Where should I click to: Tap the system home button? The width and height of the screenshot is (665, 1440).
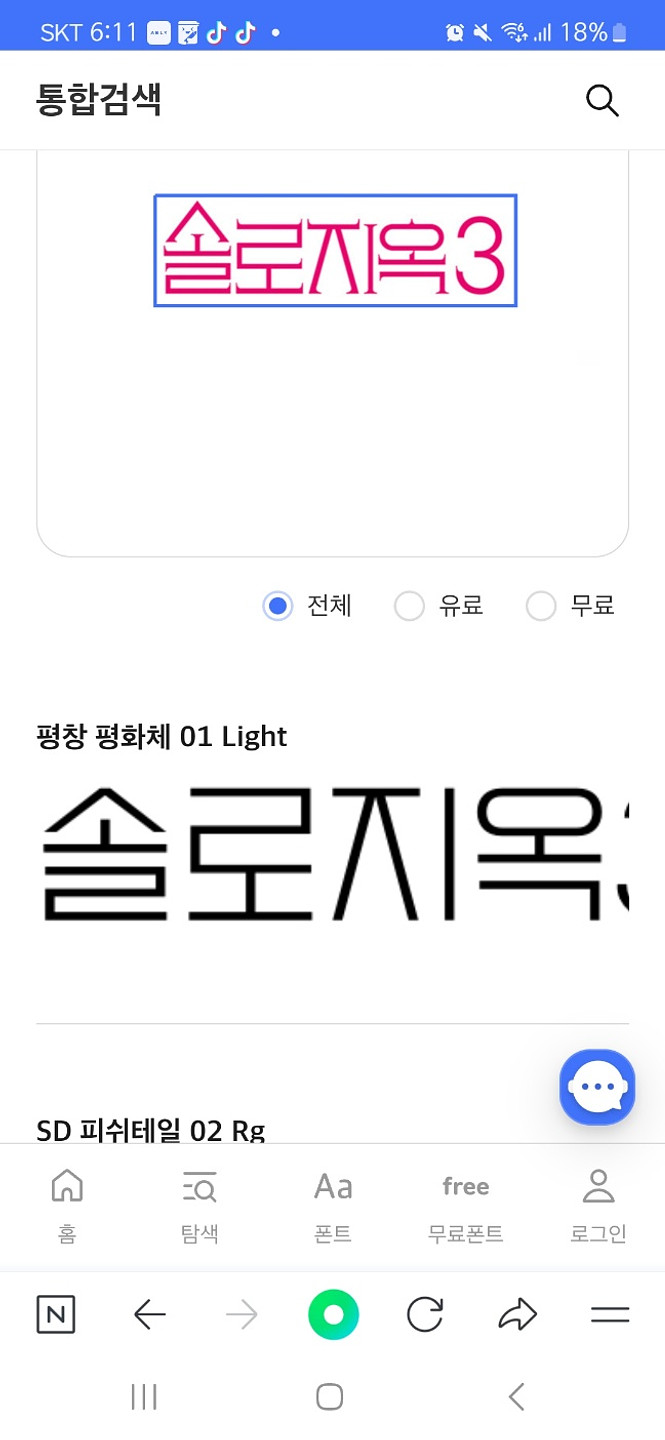(x=330, y=1397)
